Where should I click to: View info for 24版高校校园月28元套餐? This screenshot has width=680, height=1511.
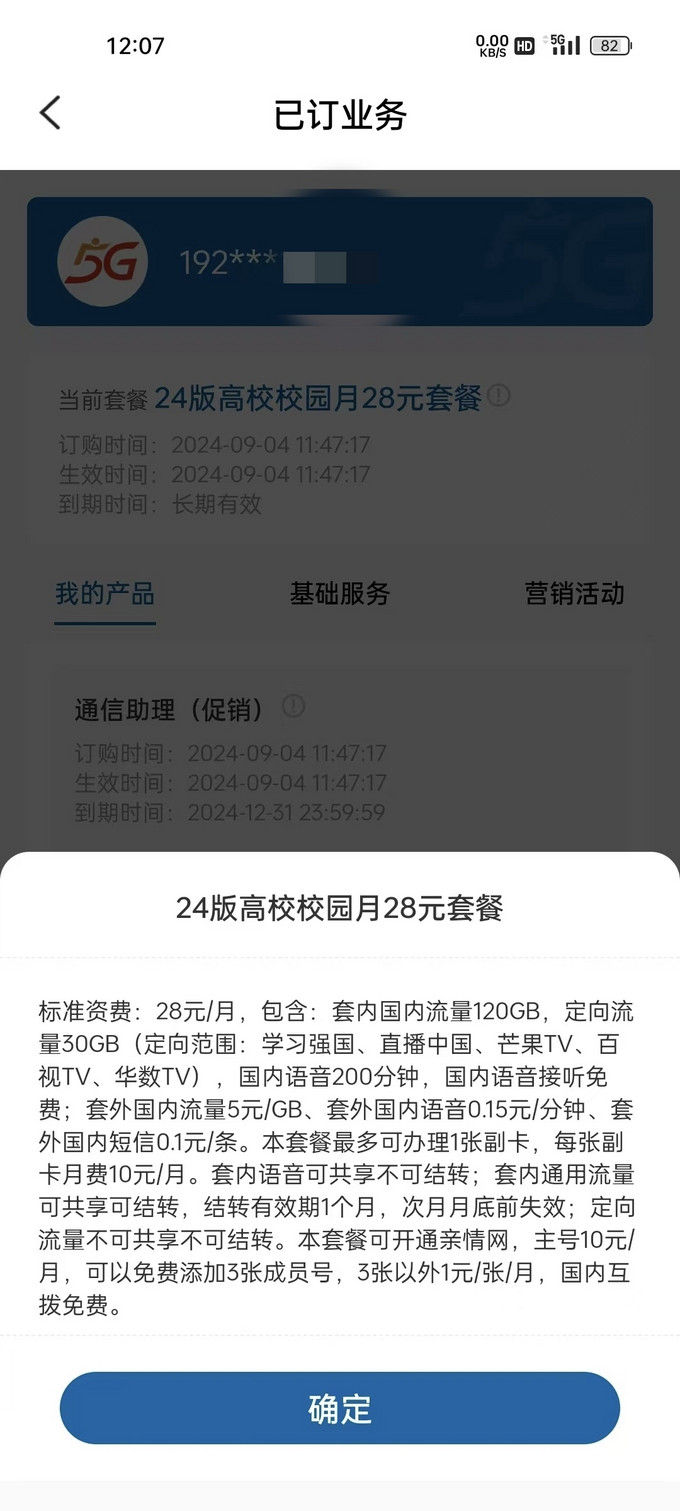coord(499,396)
